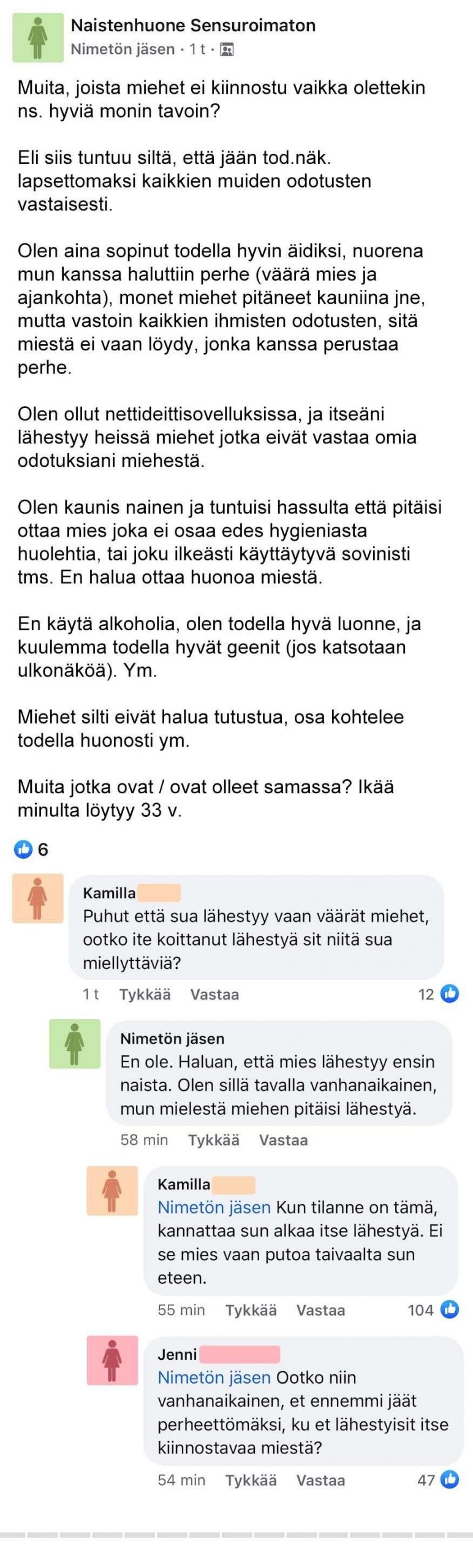Reply to Jenni's comment
Viewport: 473px width, 1568px height.
coord(320,1480)
